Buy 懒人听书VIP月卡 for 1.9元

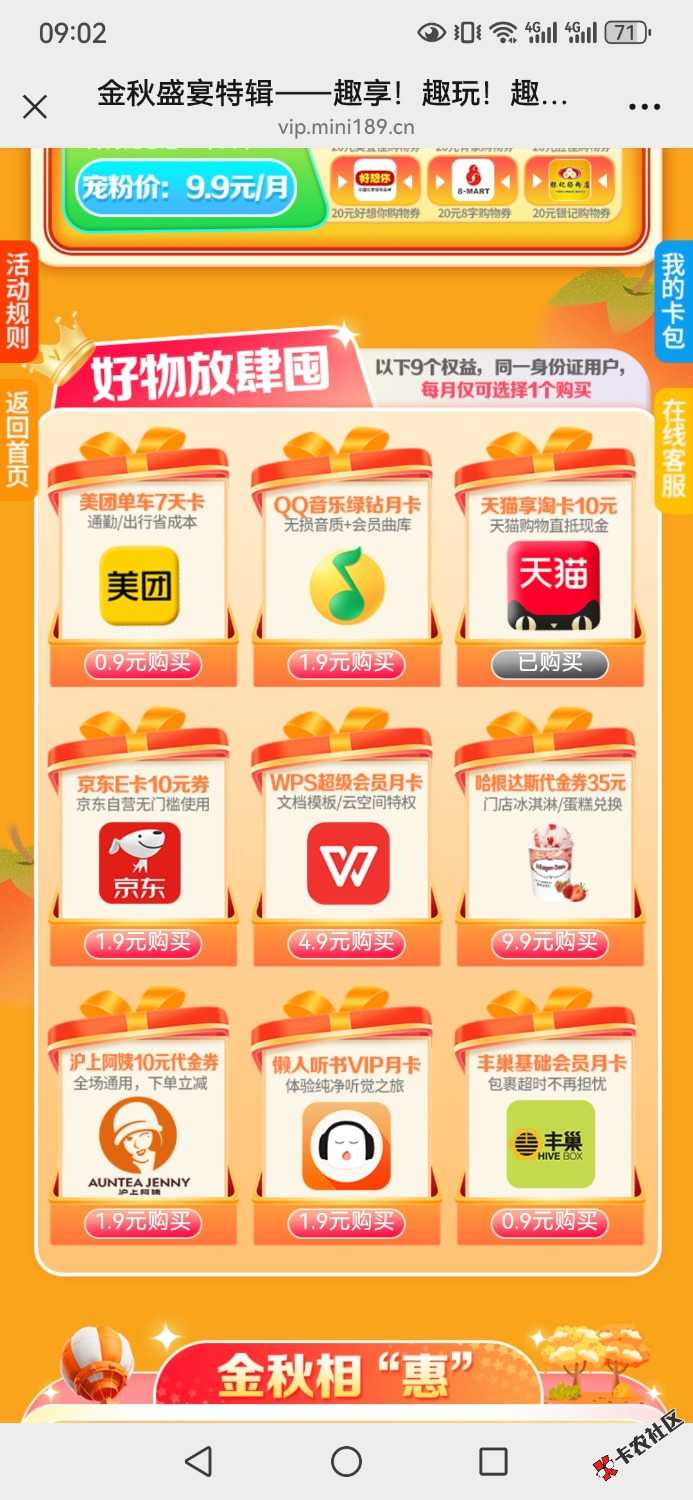pos(346,1221)
